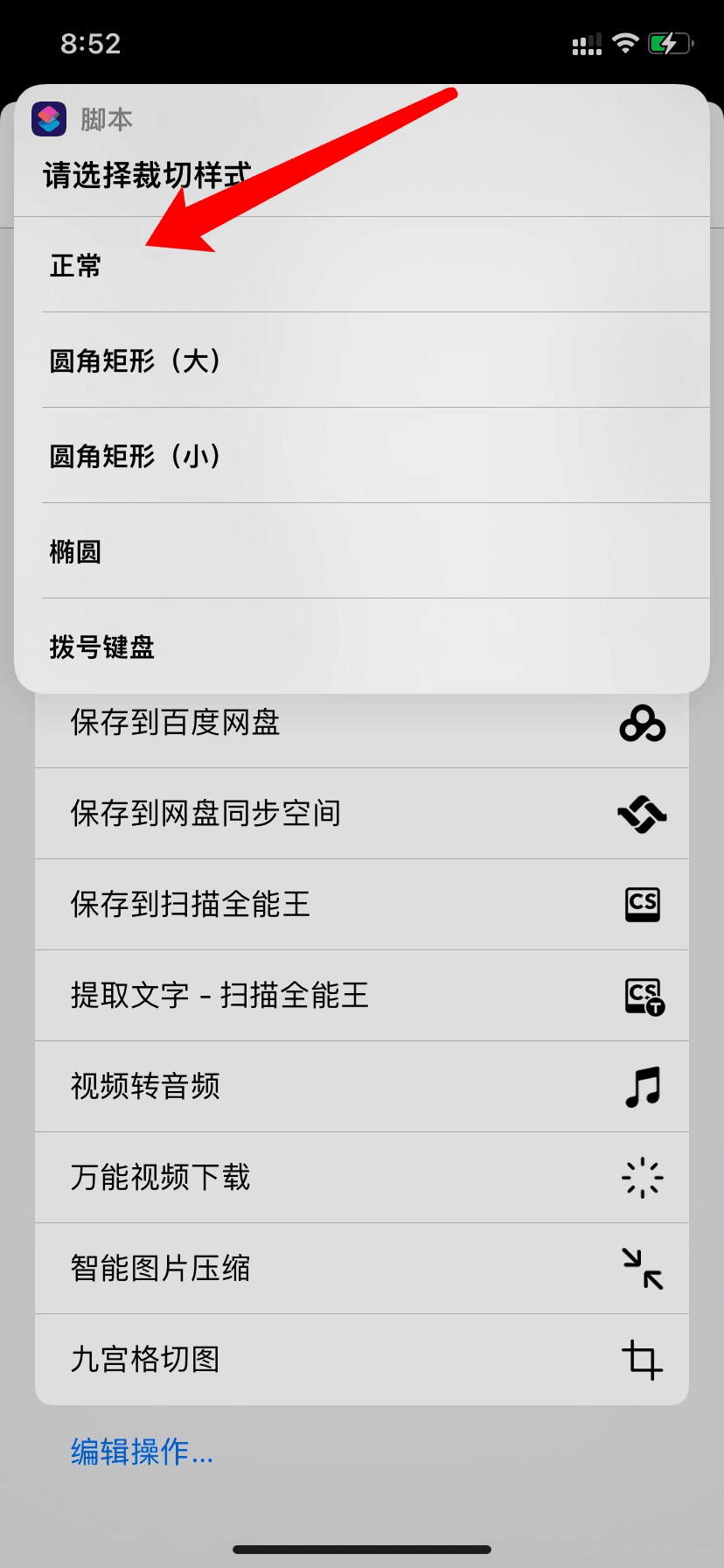The image size is (724, 1568).
Task: Tap the music note icon for 视频转音频
Action: pyautogui.click(x=643, y=1087)
